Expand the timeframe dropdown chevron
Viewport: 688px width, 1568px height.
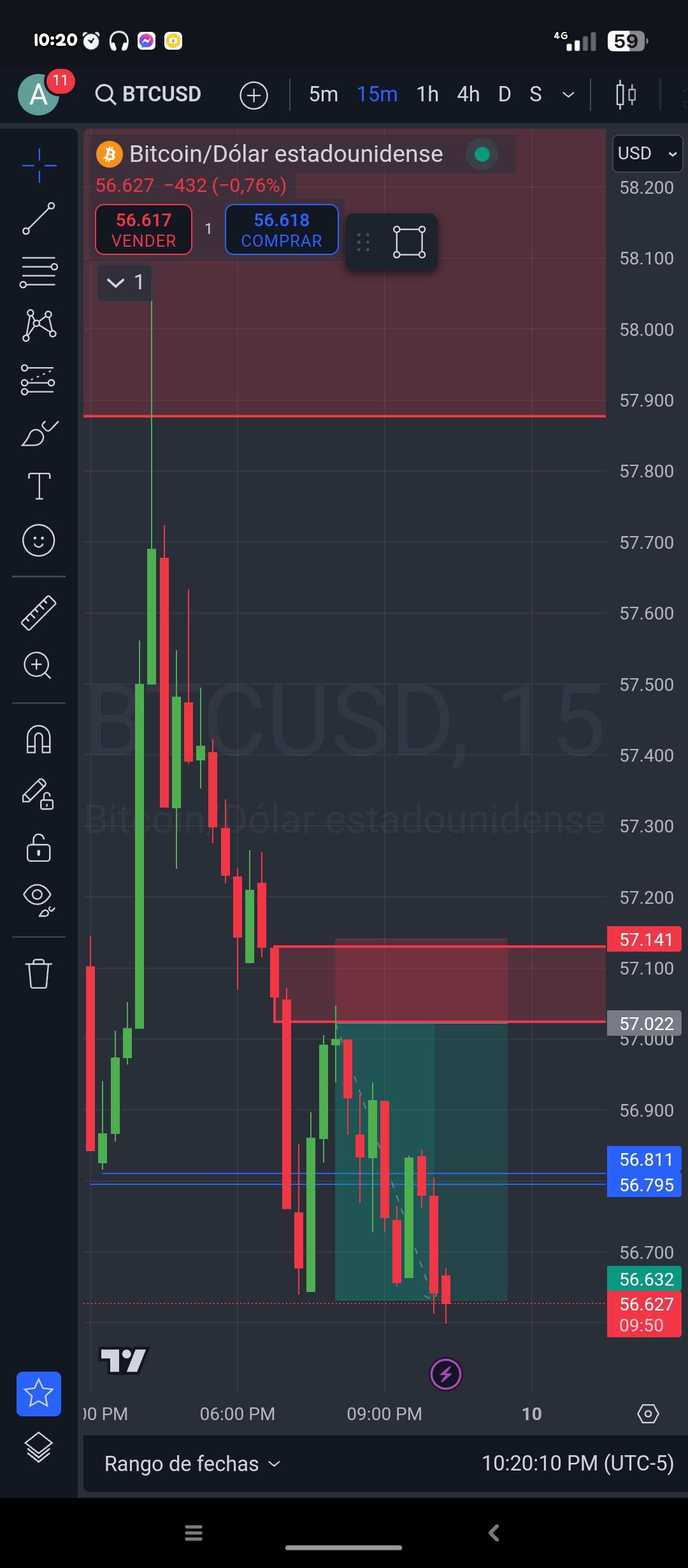[568, 95]
